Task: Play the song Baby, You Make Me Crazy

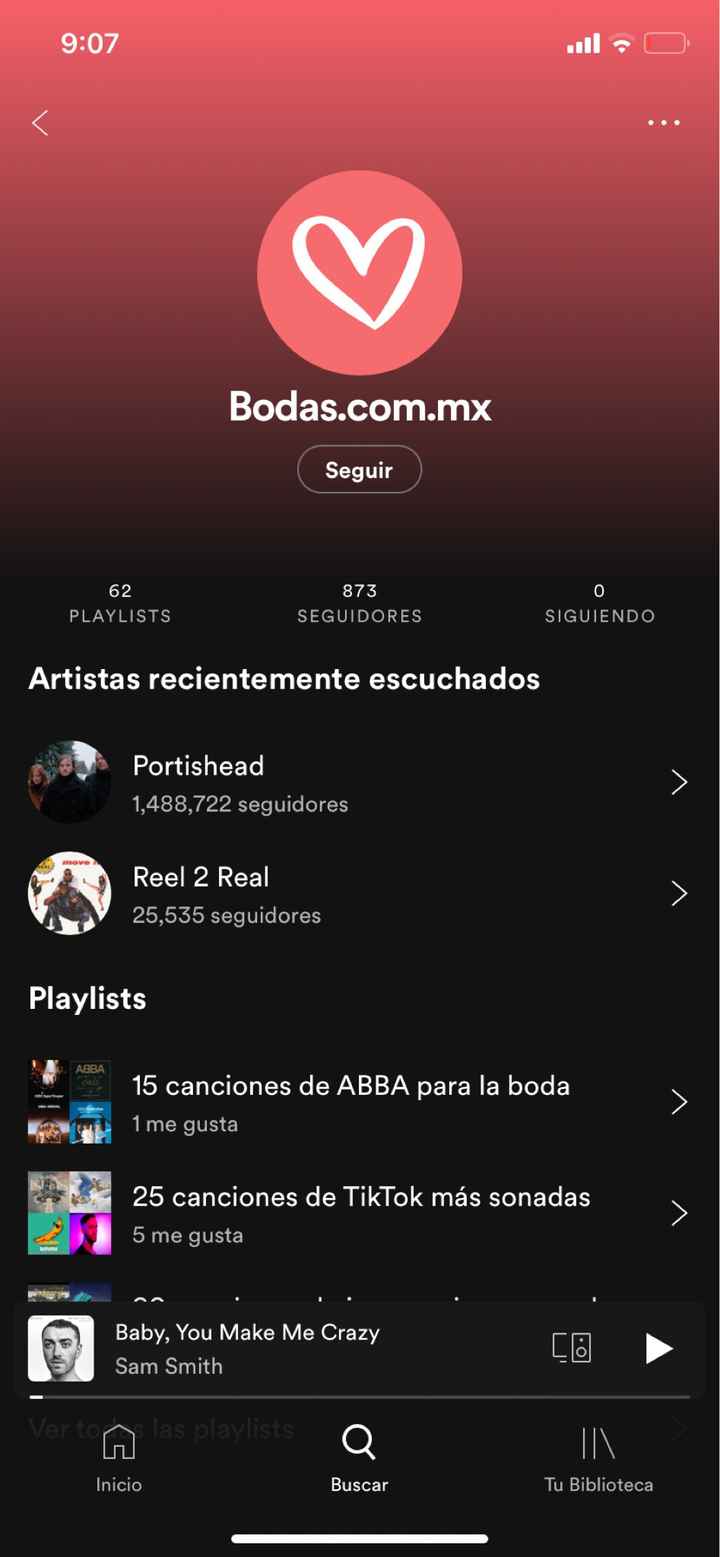Action: [658, 1347]
